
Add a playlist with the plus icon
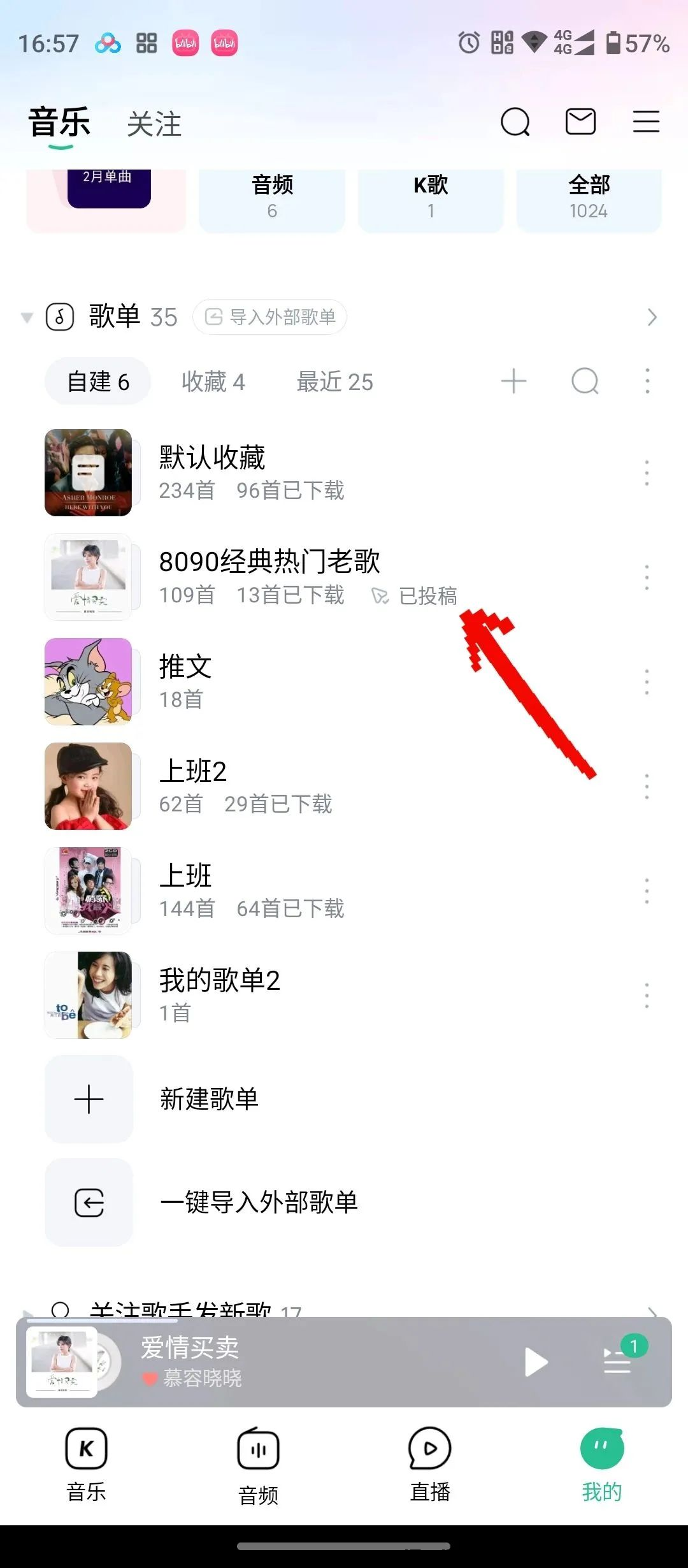pos(513,382)
